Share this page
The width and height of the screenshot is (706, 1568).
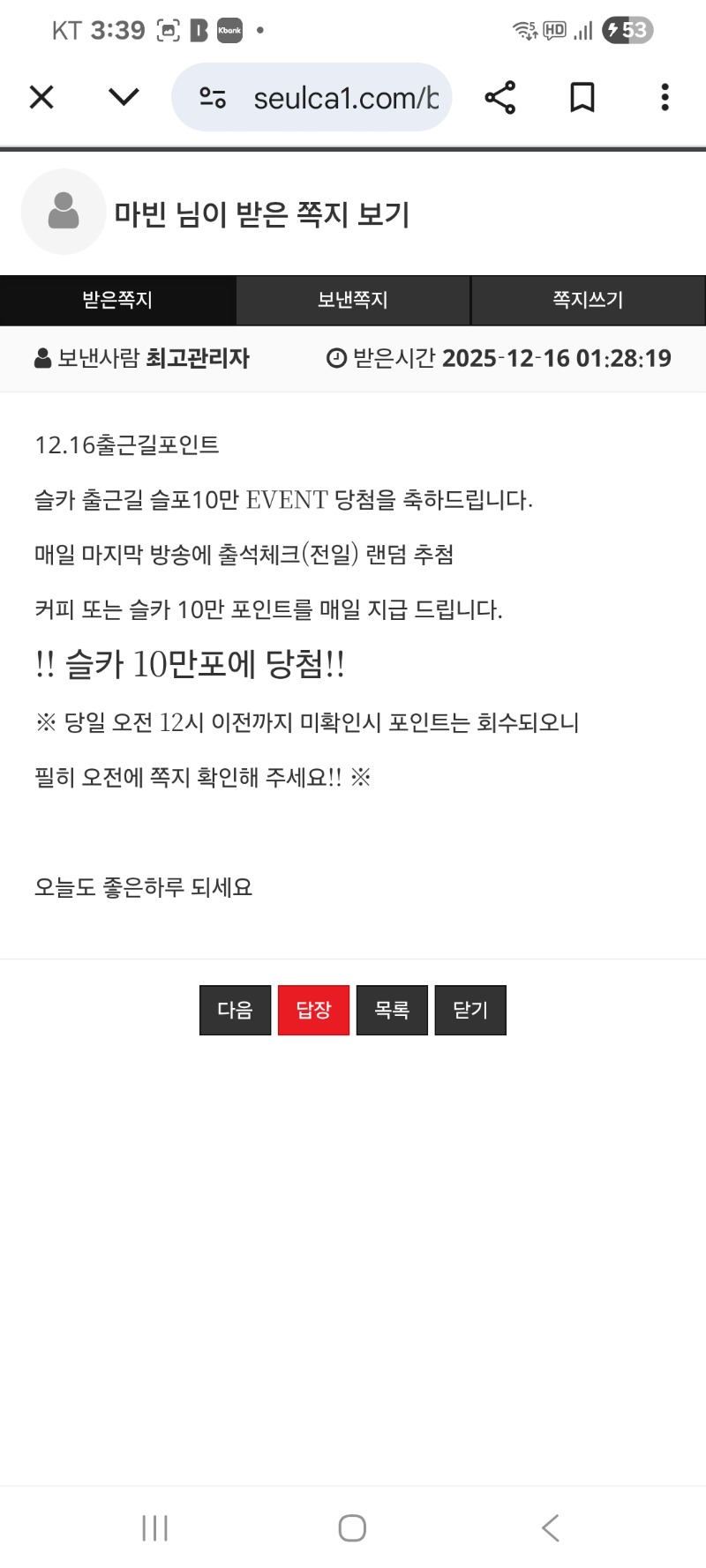(499, 97)
